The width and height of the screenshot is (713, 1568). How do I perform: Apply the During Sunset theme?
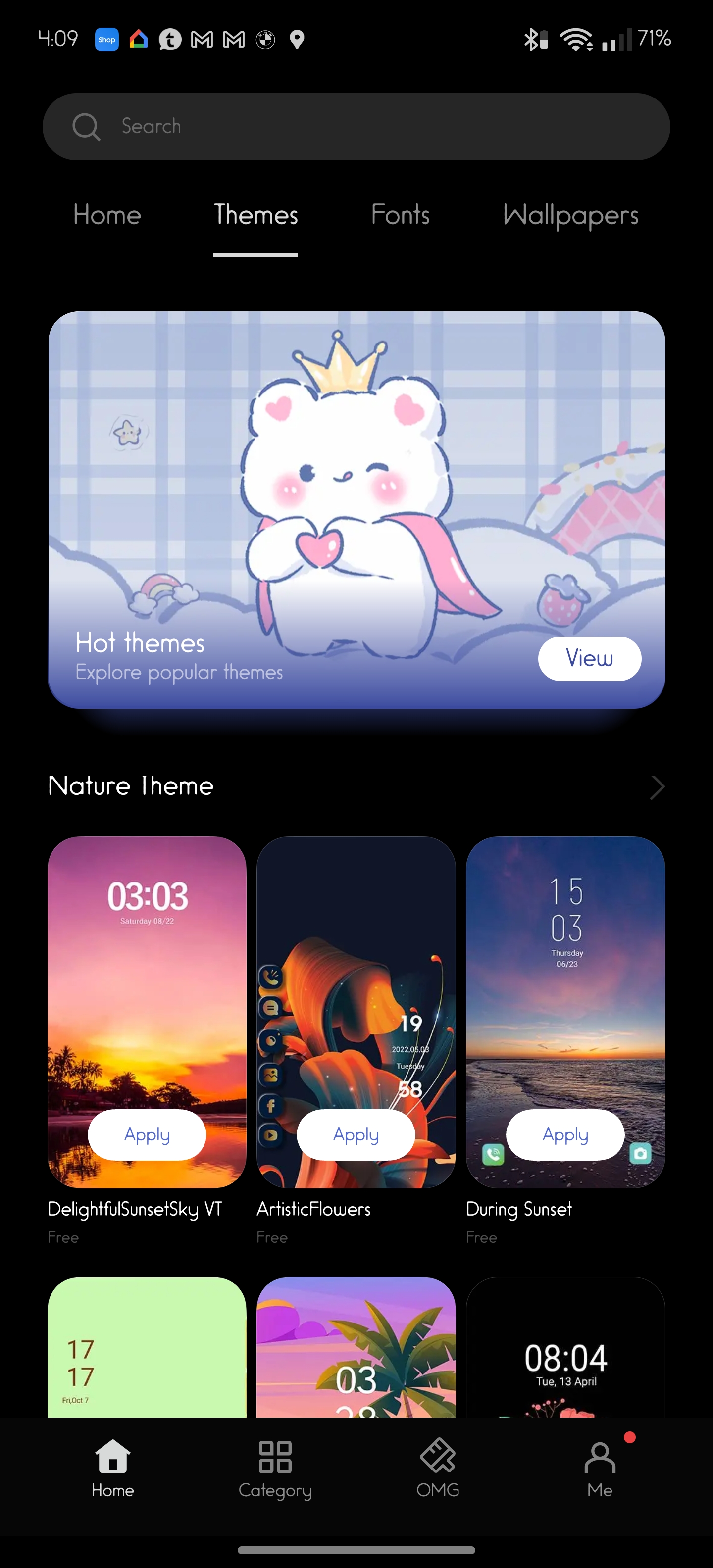(x=565, y=1134)
